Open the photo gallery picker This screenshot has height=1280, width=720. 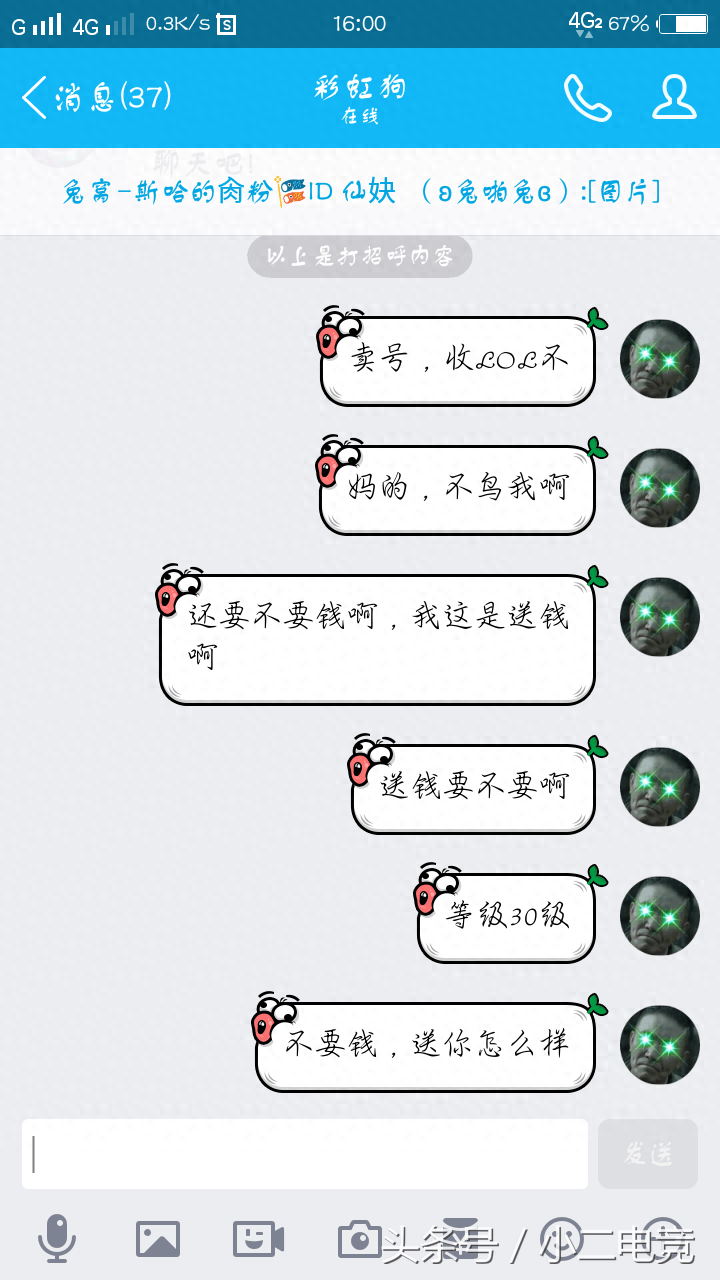click(x=158, y=1238)
